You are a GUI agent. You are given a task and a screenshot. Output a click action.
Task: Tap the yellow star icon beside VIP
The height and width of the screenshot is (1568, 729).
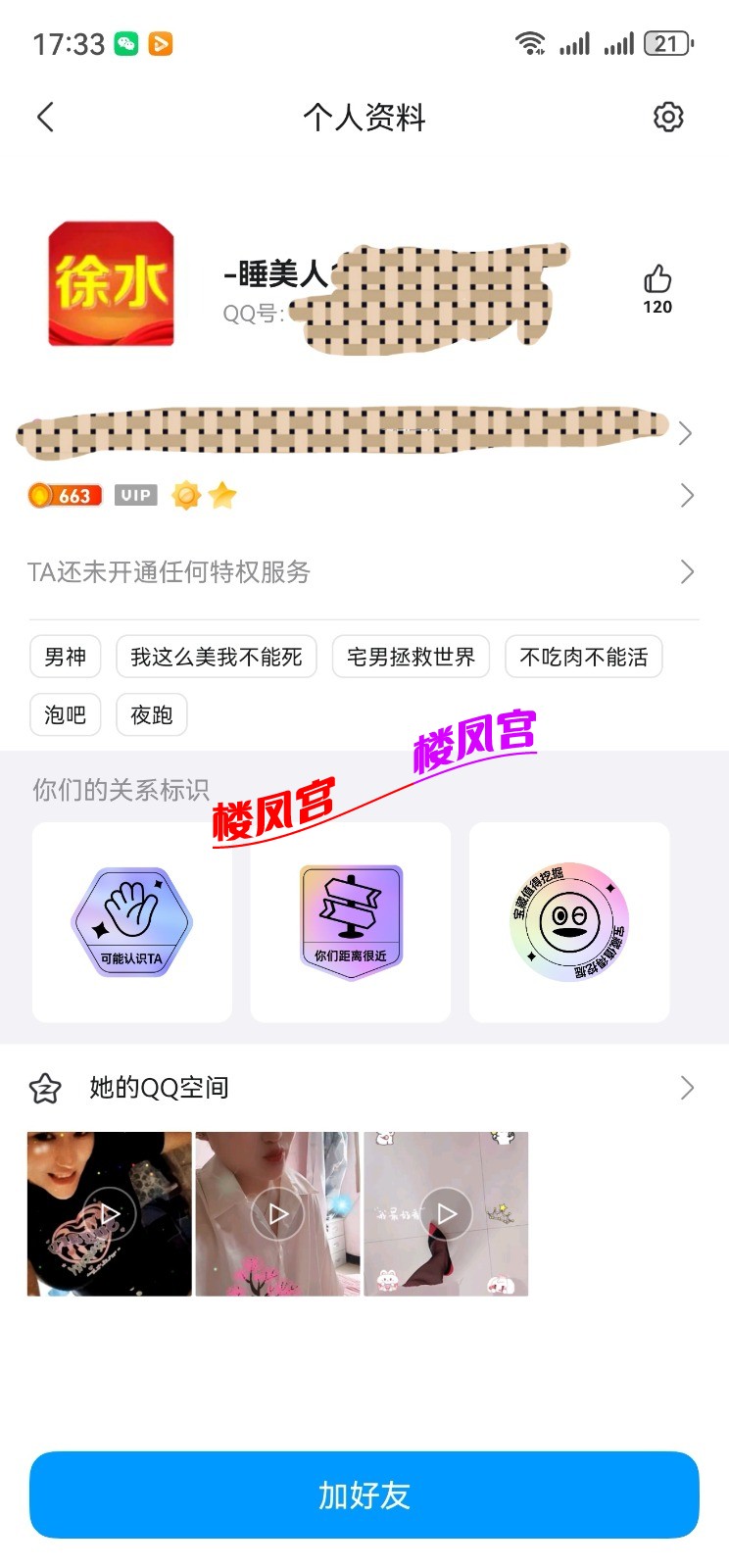[x=223, y=495]
